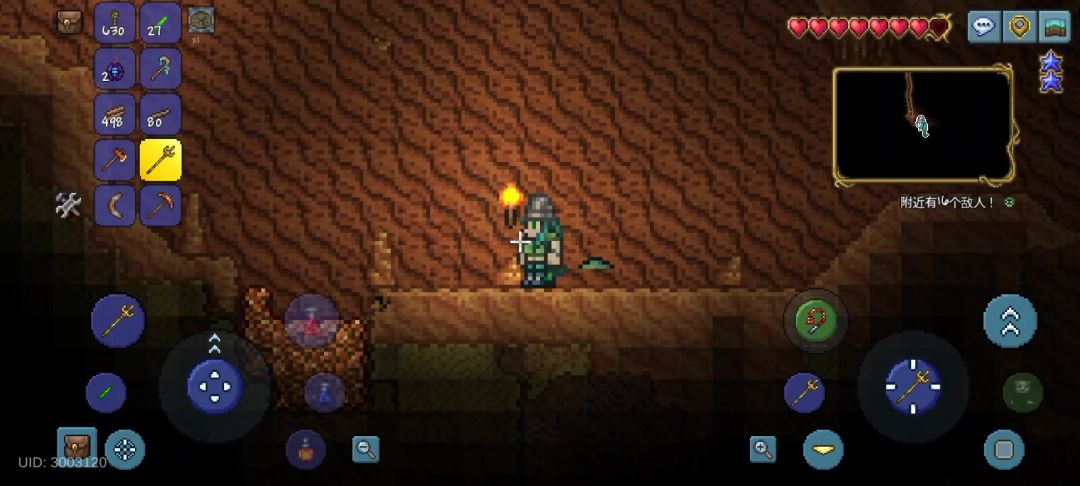Open the housing or bestiary button
The width and height of the screenshot is (1080, 486).
(1054, 27)
